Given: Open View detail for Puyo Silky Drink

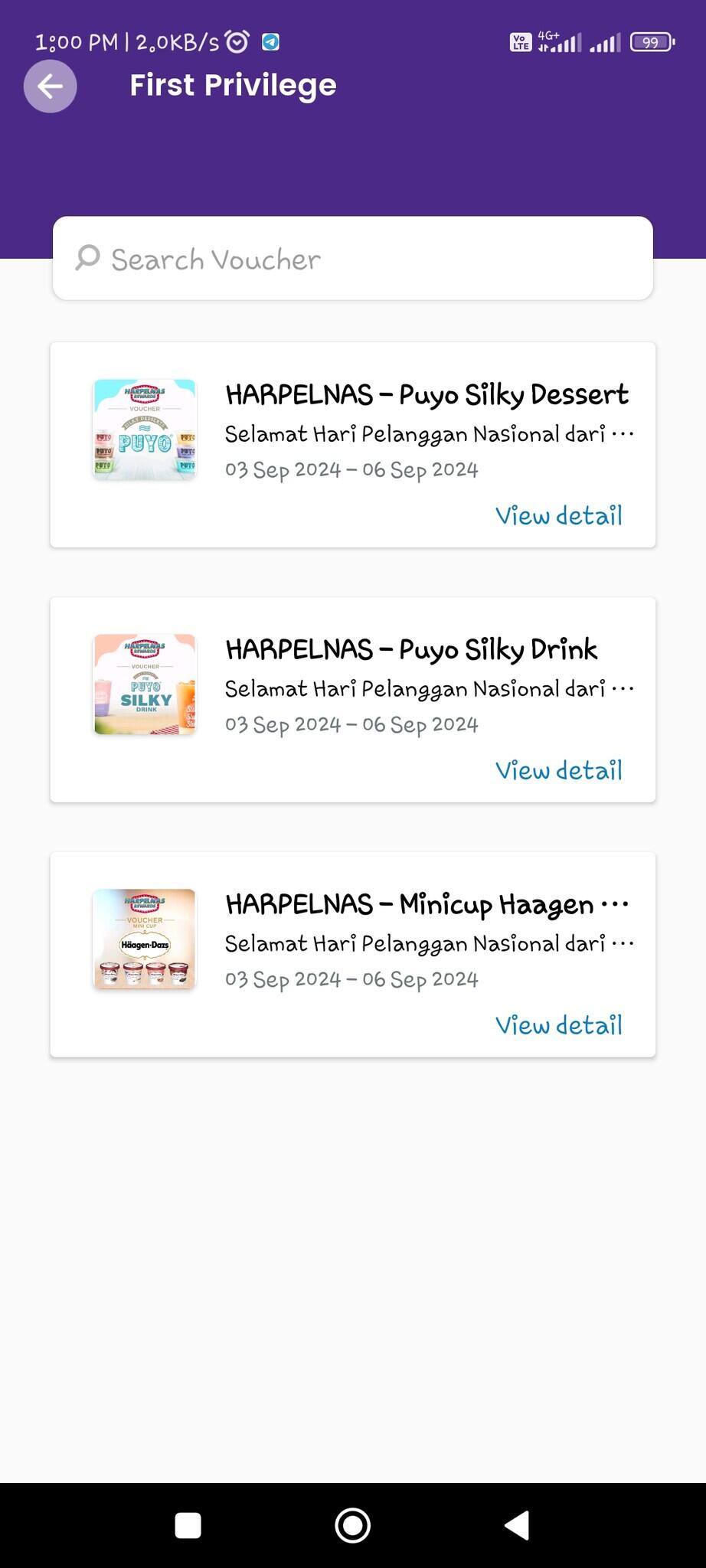Looking at the screenshot, I should coord(560,770).
